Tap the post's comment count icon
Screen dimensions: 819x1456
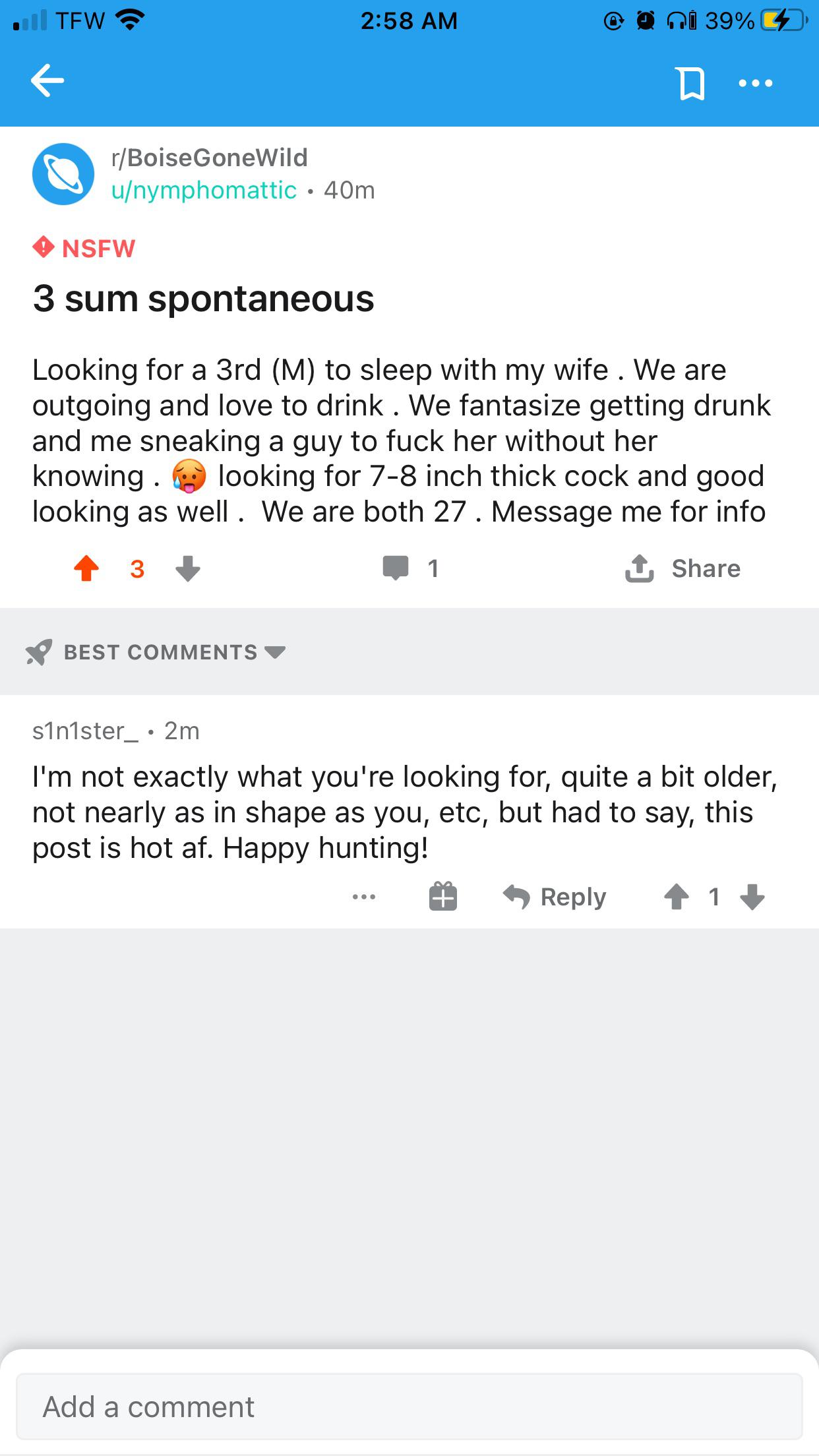click(396, 568)
